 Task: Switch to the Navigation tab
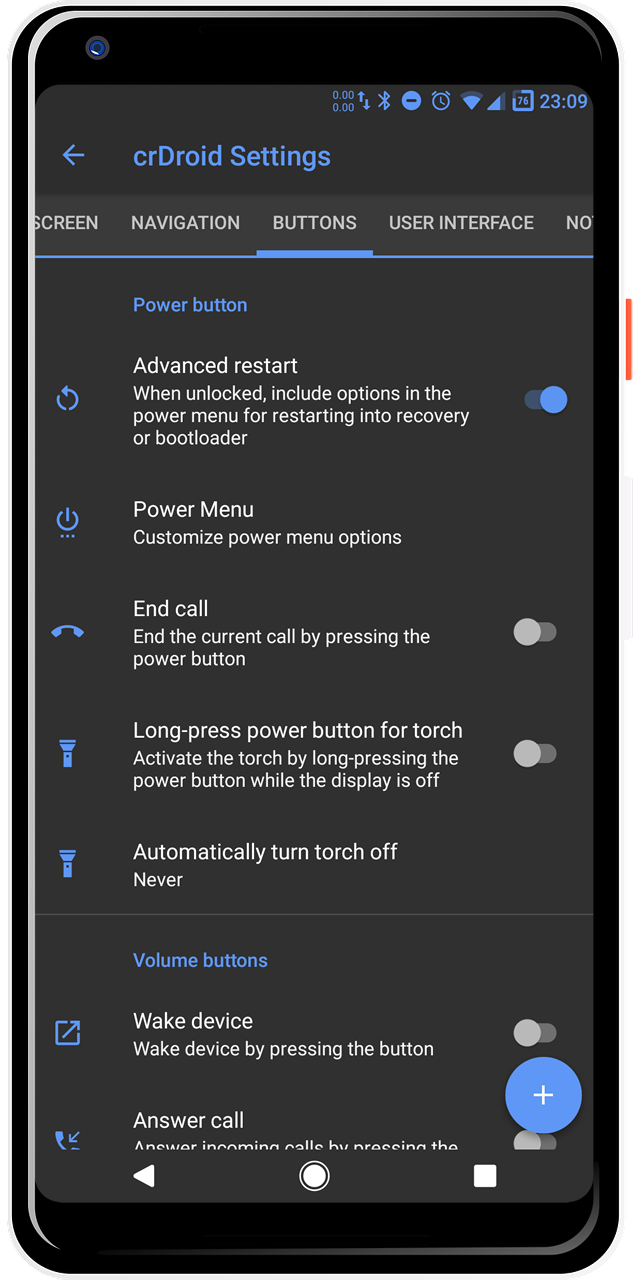point(185,223)
